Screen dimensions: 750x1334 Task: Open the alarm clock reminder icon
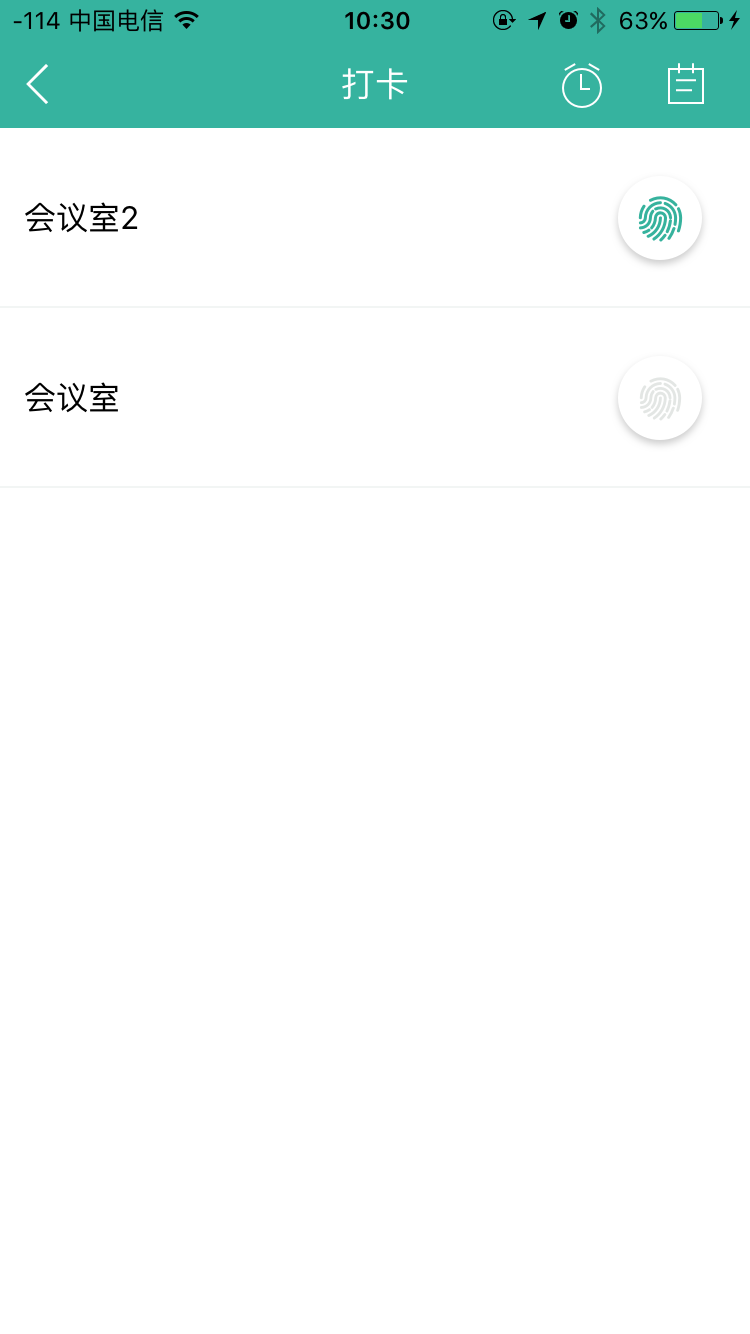point(581,86)
